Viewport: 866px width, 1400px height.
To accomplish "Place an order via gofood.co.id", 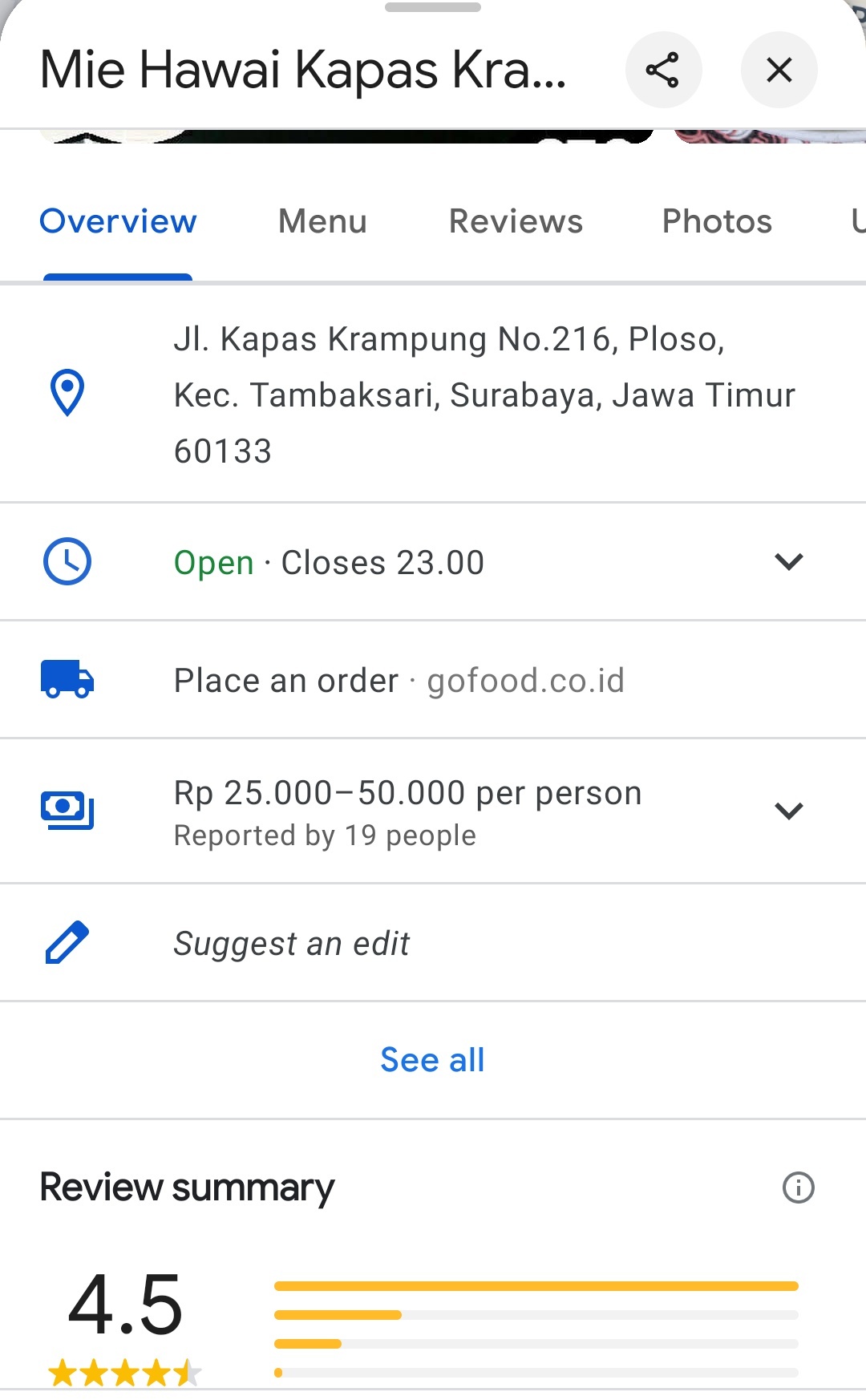I will (x=433, y=679).
